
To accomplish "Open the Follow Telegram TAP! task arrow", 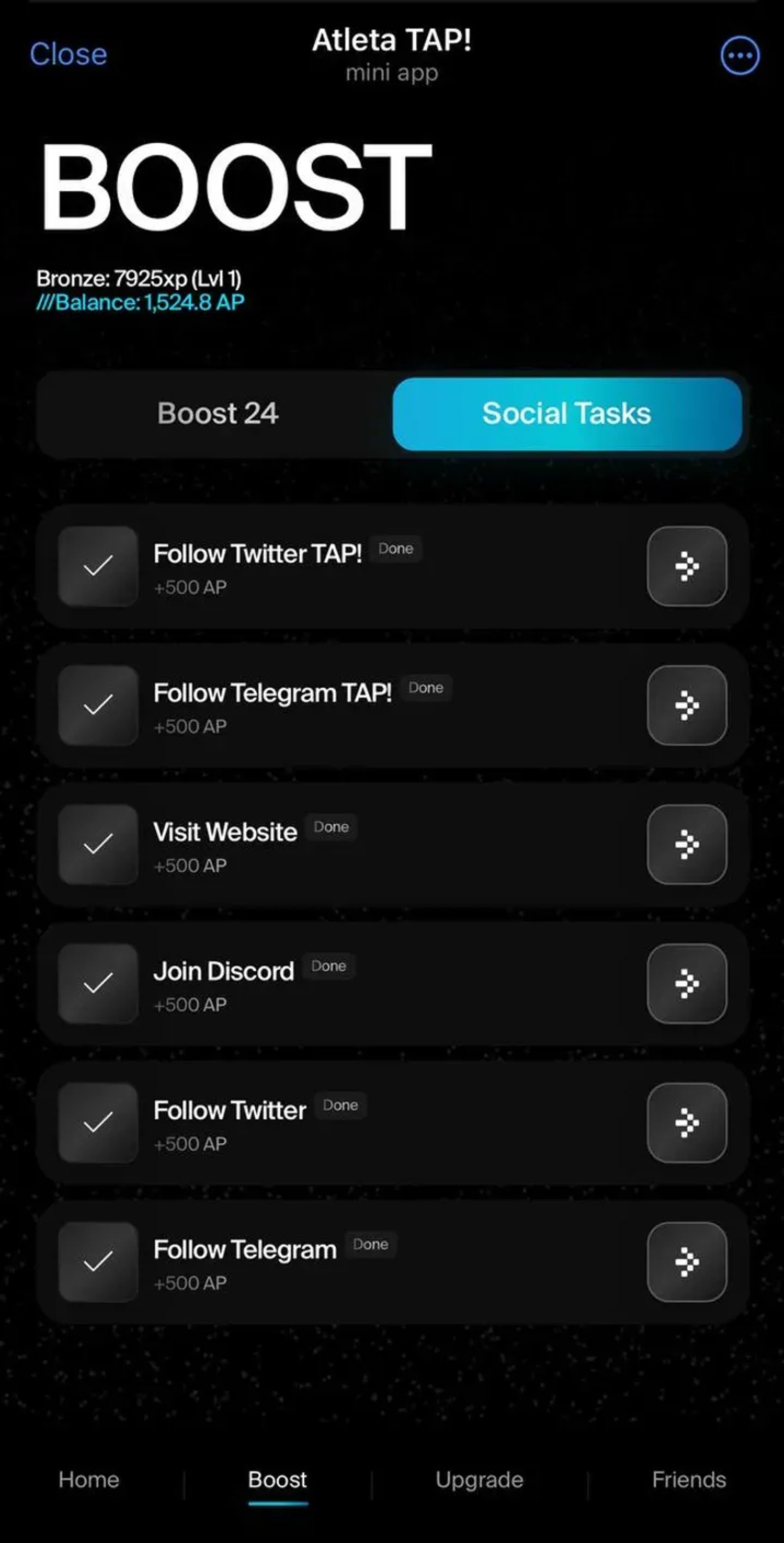I will pos(686,705).
